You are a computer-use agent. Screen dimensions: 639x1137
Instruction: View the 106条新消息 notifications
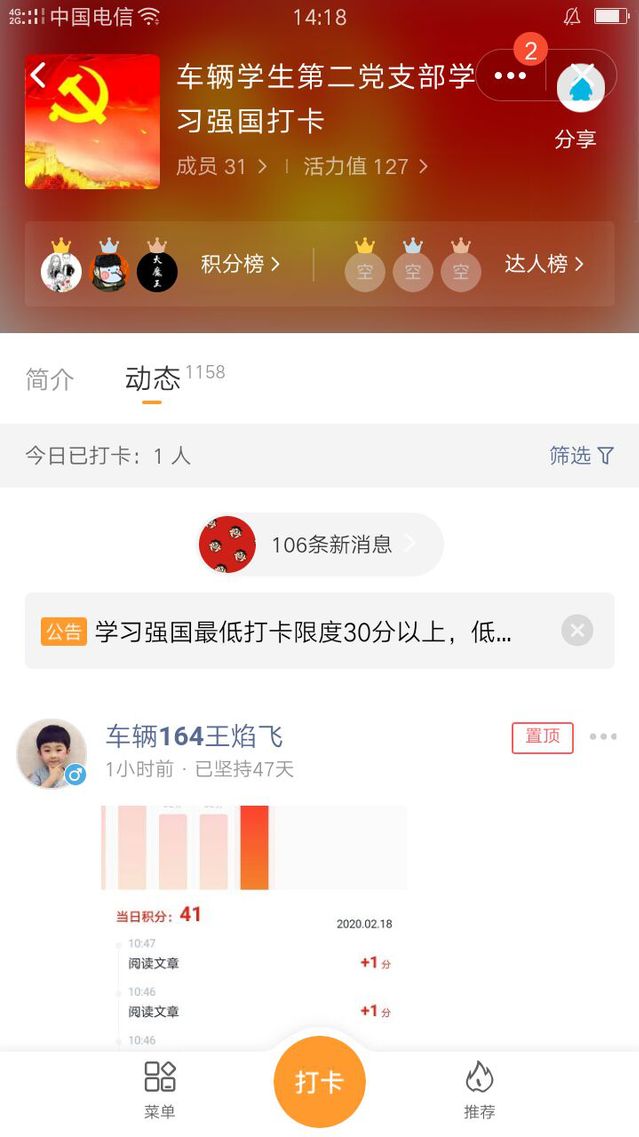click(x=320, y=545)
